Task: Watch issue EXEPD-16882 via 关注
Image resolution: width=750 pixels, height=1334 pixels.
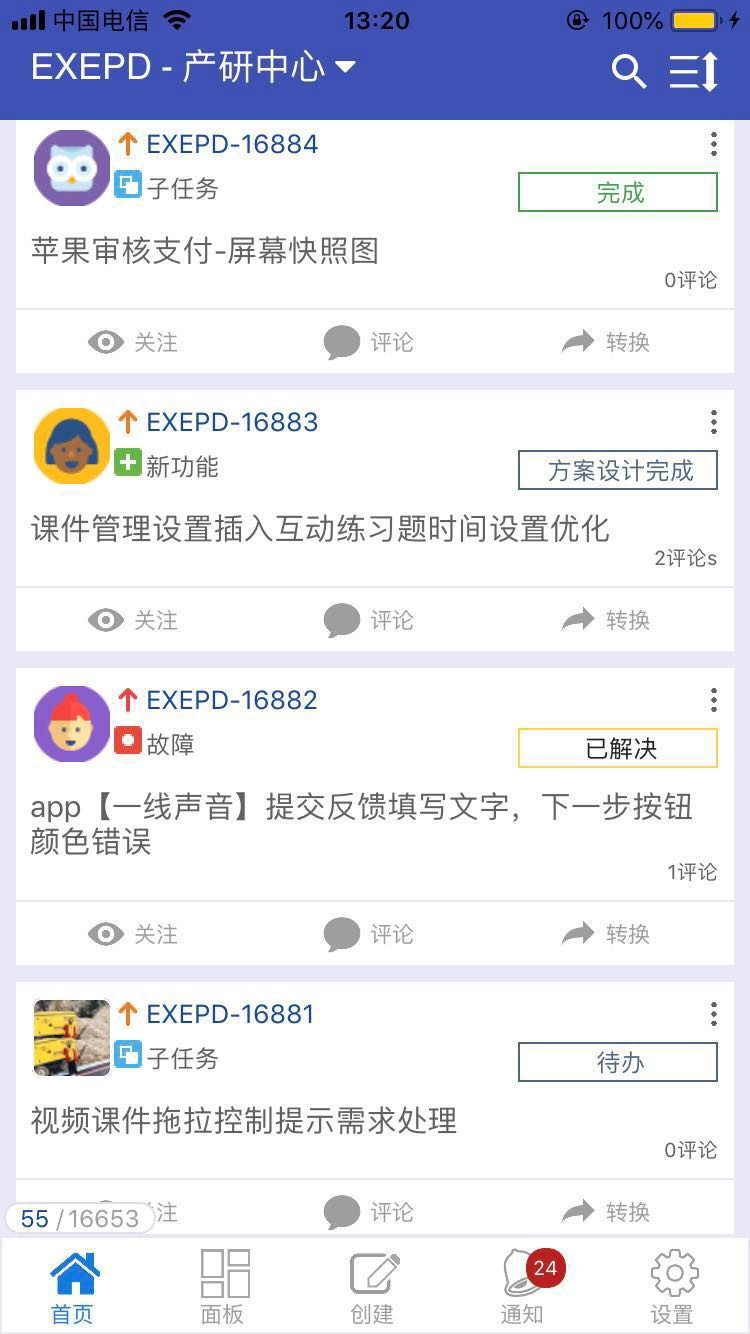Action: [x=133, y=934]
